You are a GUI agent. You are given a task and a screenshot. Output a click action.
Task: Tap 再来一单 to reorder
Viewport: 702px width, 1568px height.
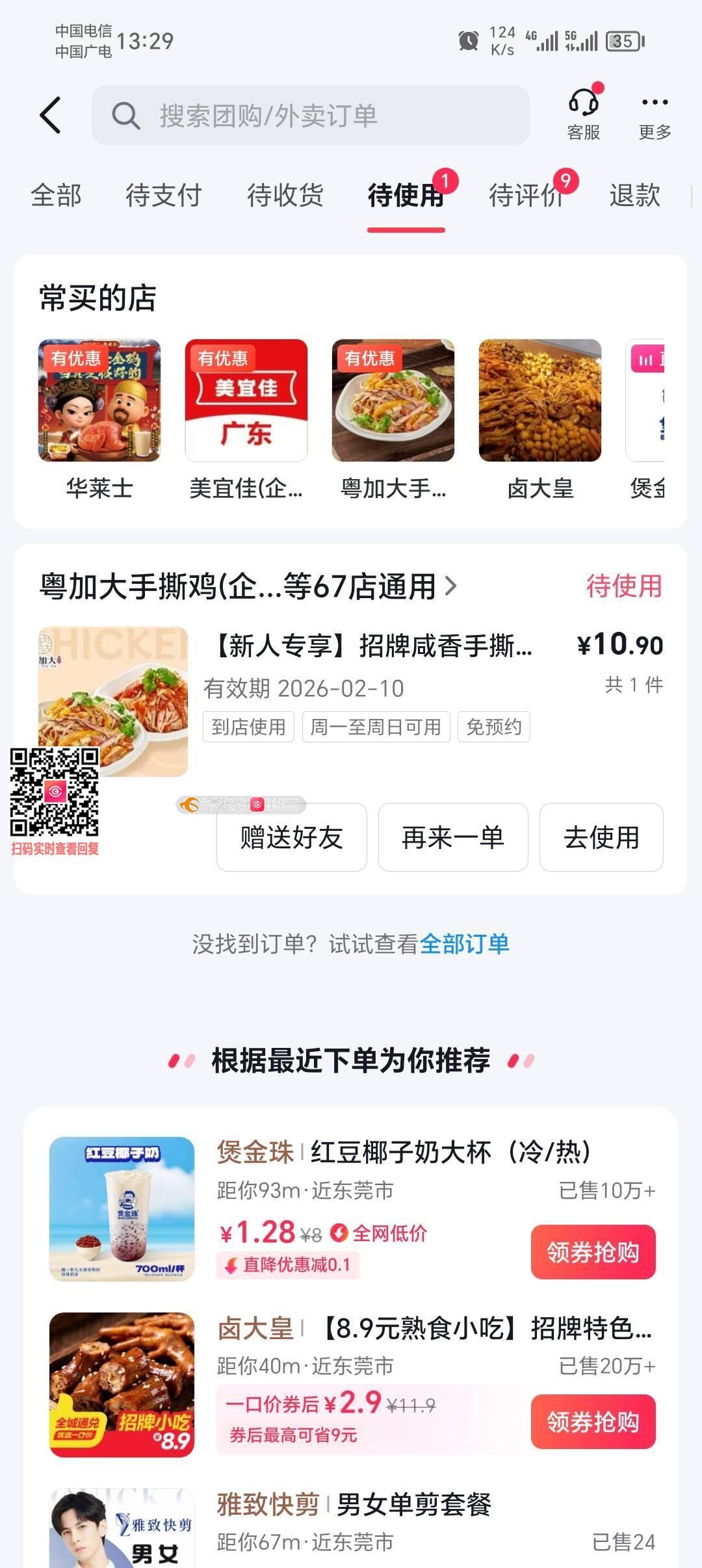pos(453,837)
